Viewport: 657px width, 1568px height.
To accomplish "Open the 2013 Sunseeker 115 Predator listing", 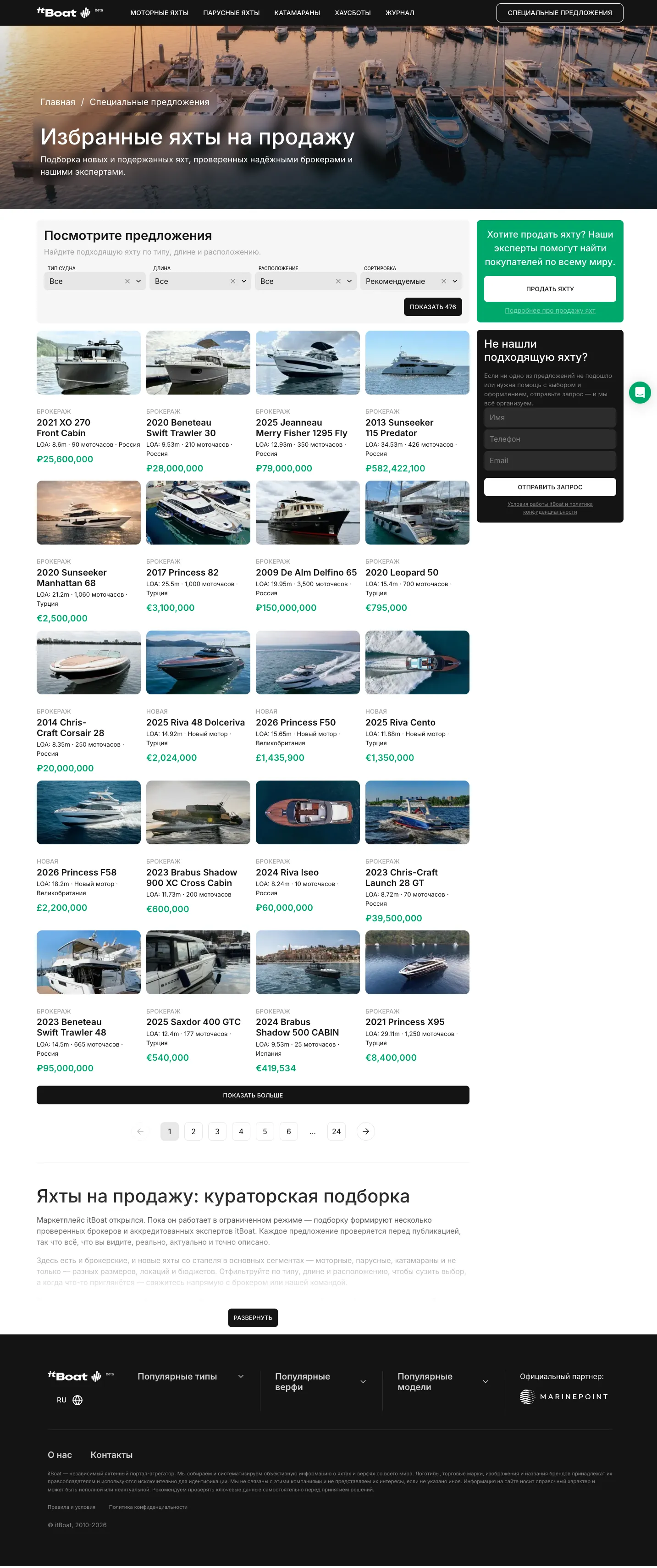I will [x=399, y=427].
